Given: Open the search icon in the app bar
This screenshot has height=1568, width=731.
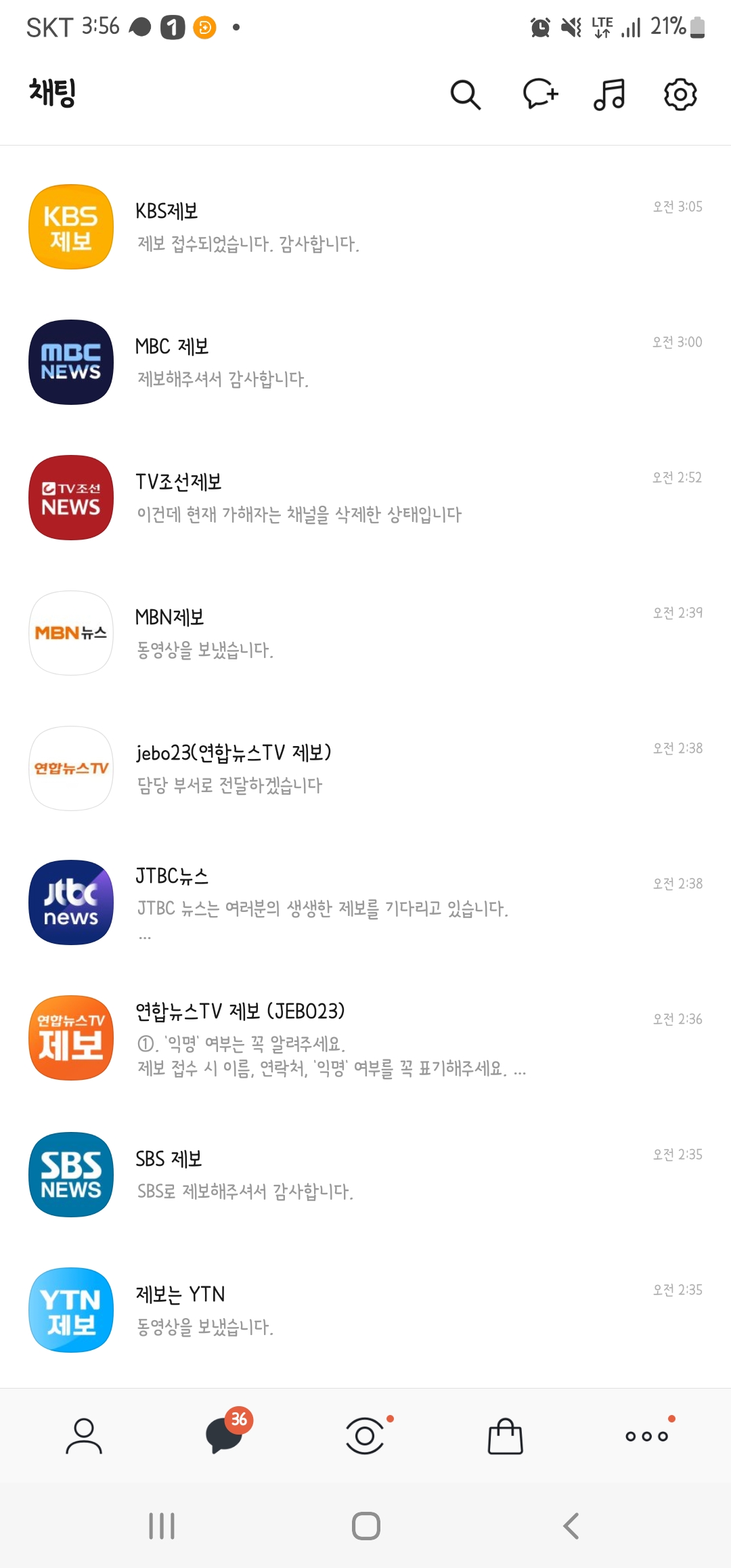Looking at the screenshot, I should click(x=466, y=94).
